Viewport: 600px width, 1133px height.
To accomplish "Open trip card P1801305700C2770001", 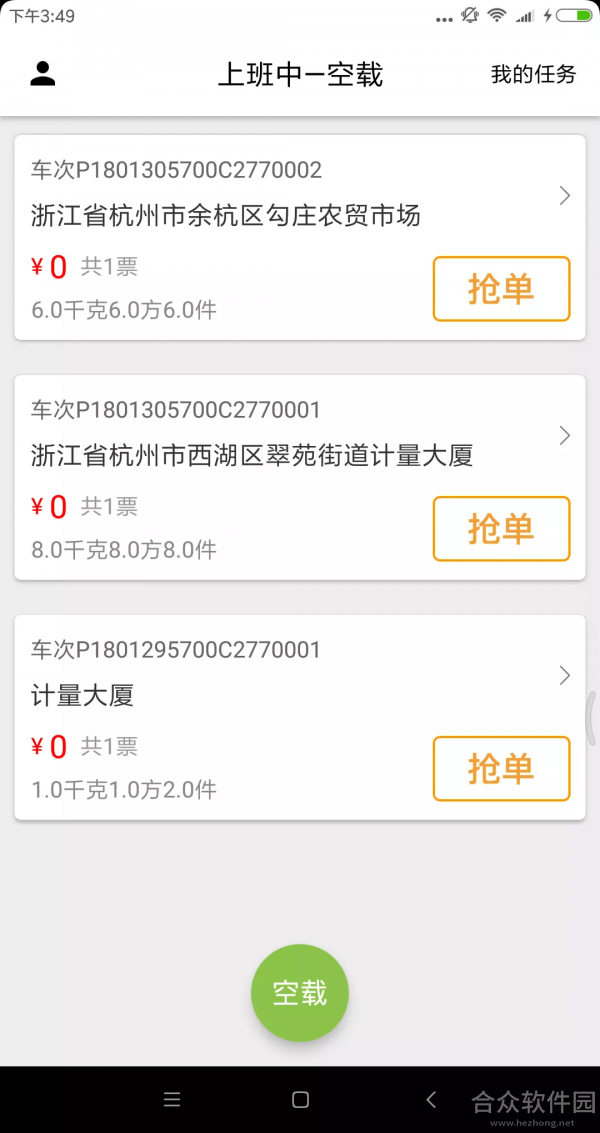I will [300, 477].
